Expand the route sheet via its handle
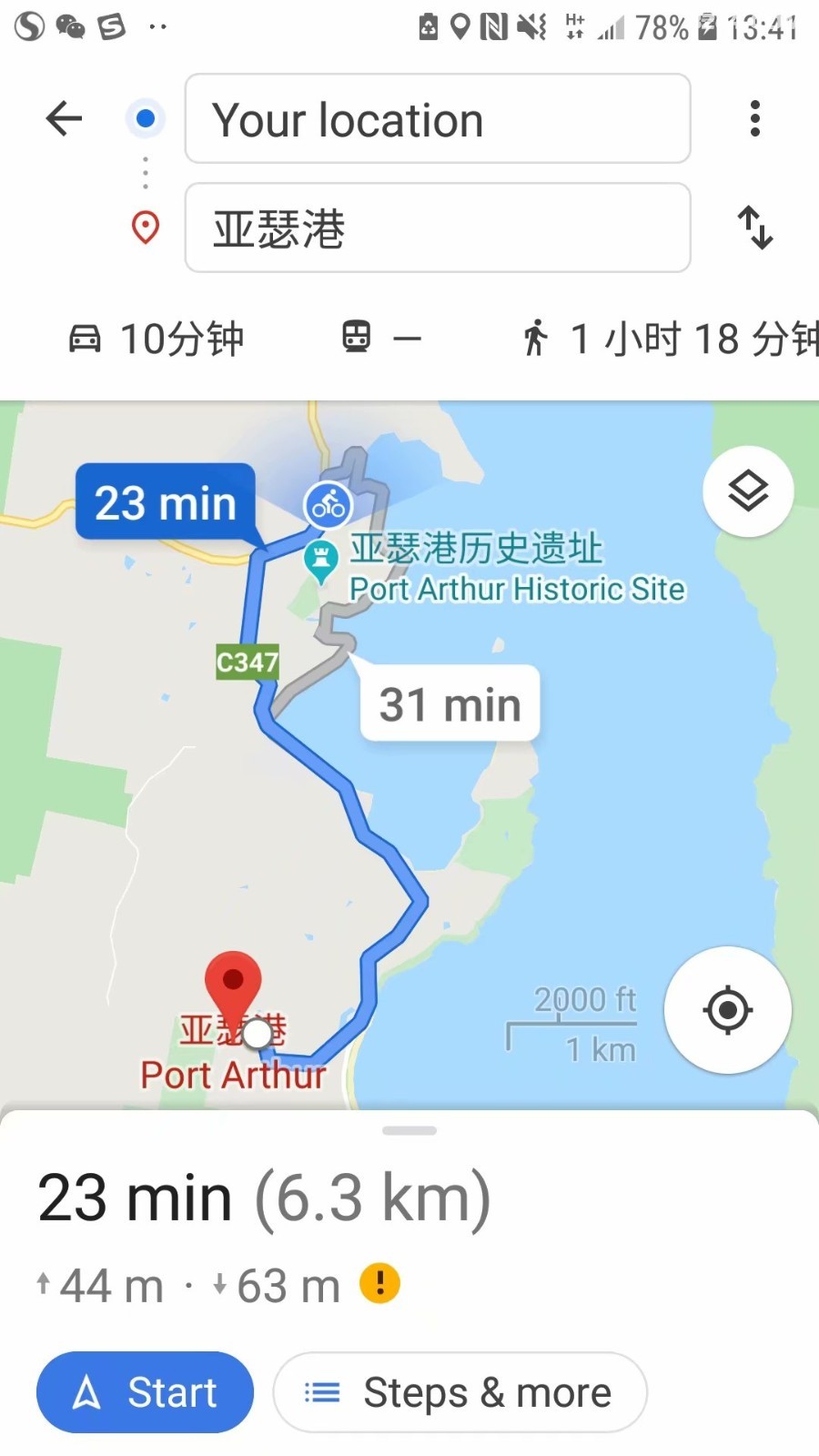Image resolution: width=819 pixels, height=1456 pixels. coord(409,1130)
